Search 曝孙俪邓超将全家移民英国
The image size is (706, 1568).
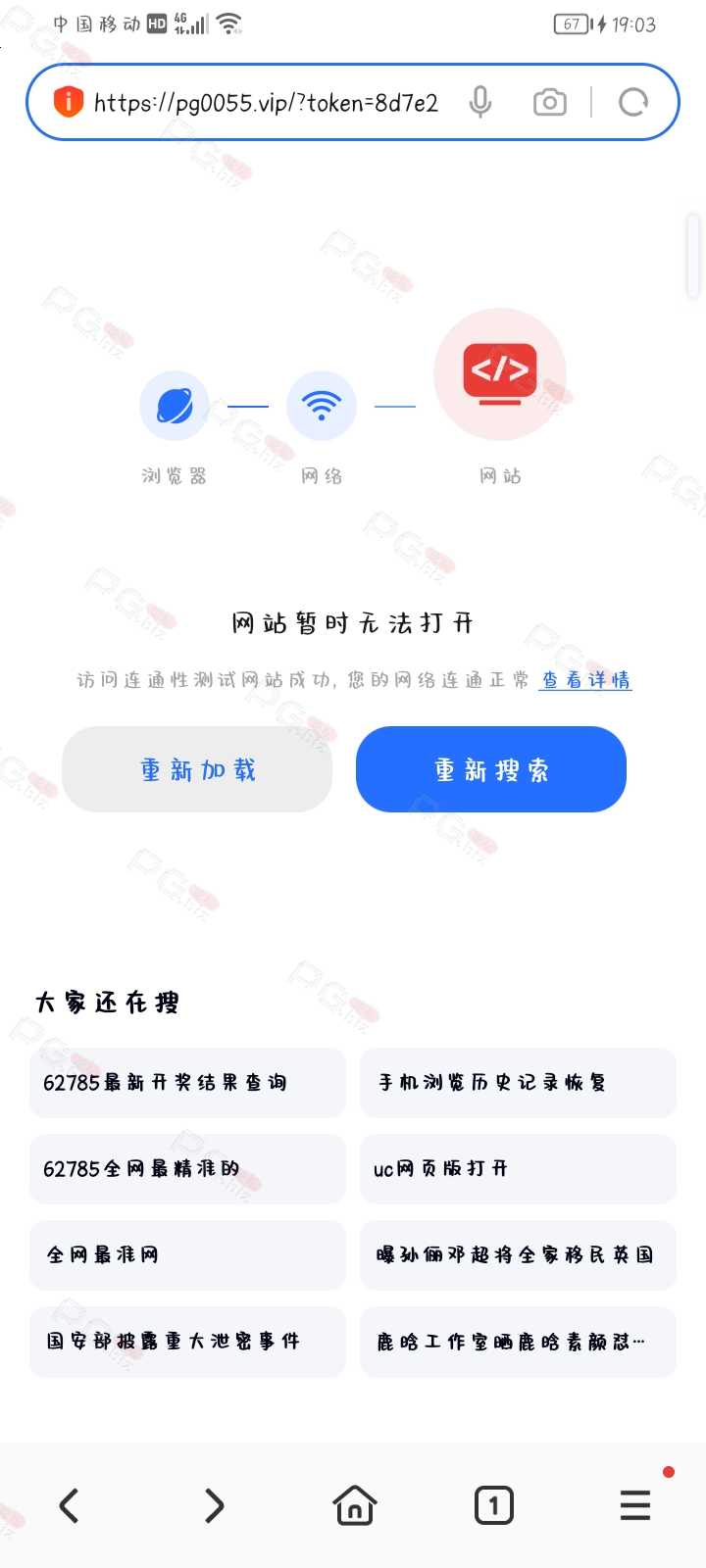(x=518, y=1255)
